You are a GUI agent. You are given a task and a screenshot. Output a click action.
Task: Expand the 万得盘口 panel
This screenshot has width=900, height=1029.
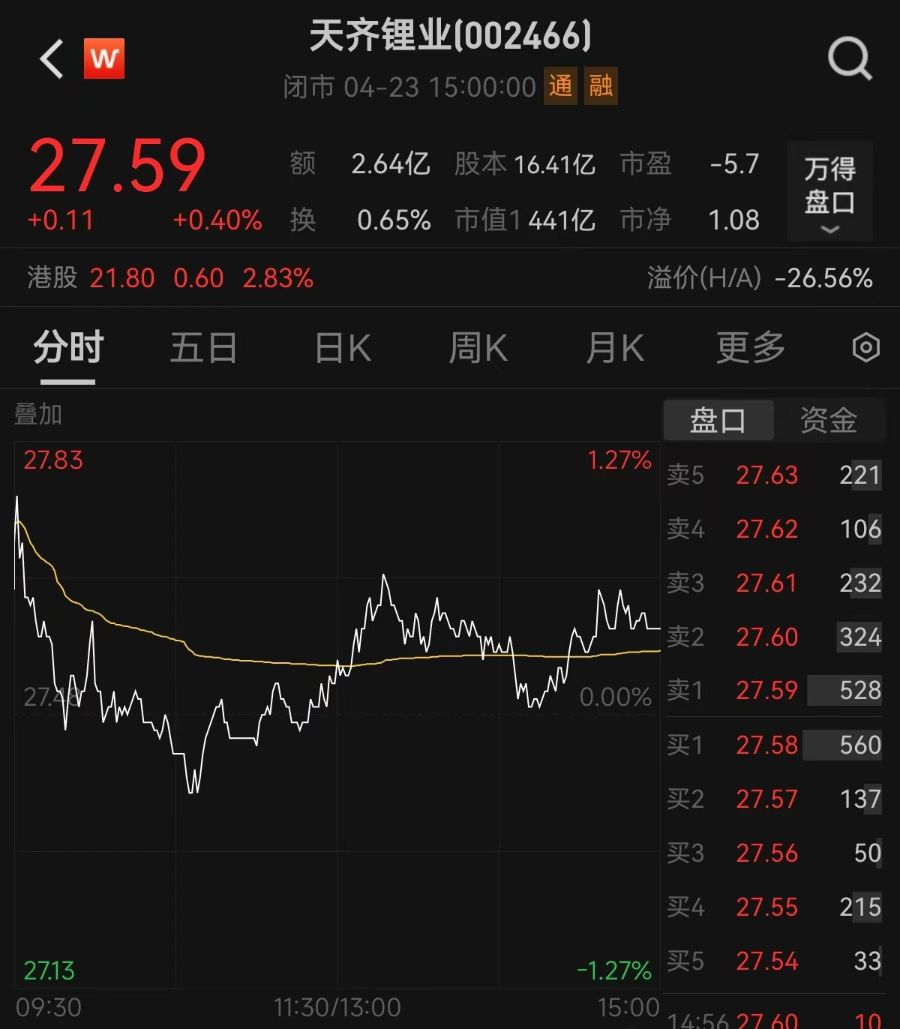click(x=830, y=191)
